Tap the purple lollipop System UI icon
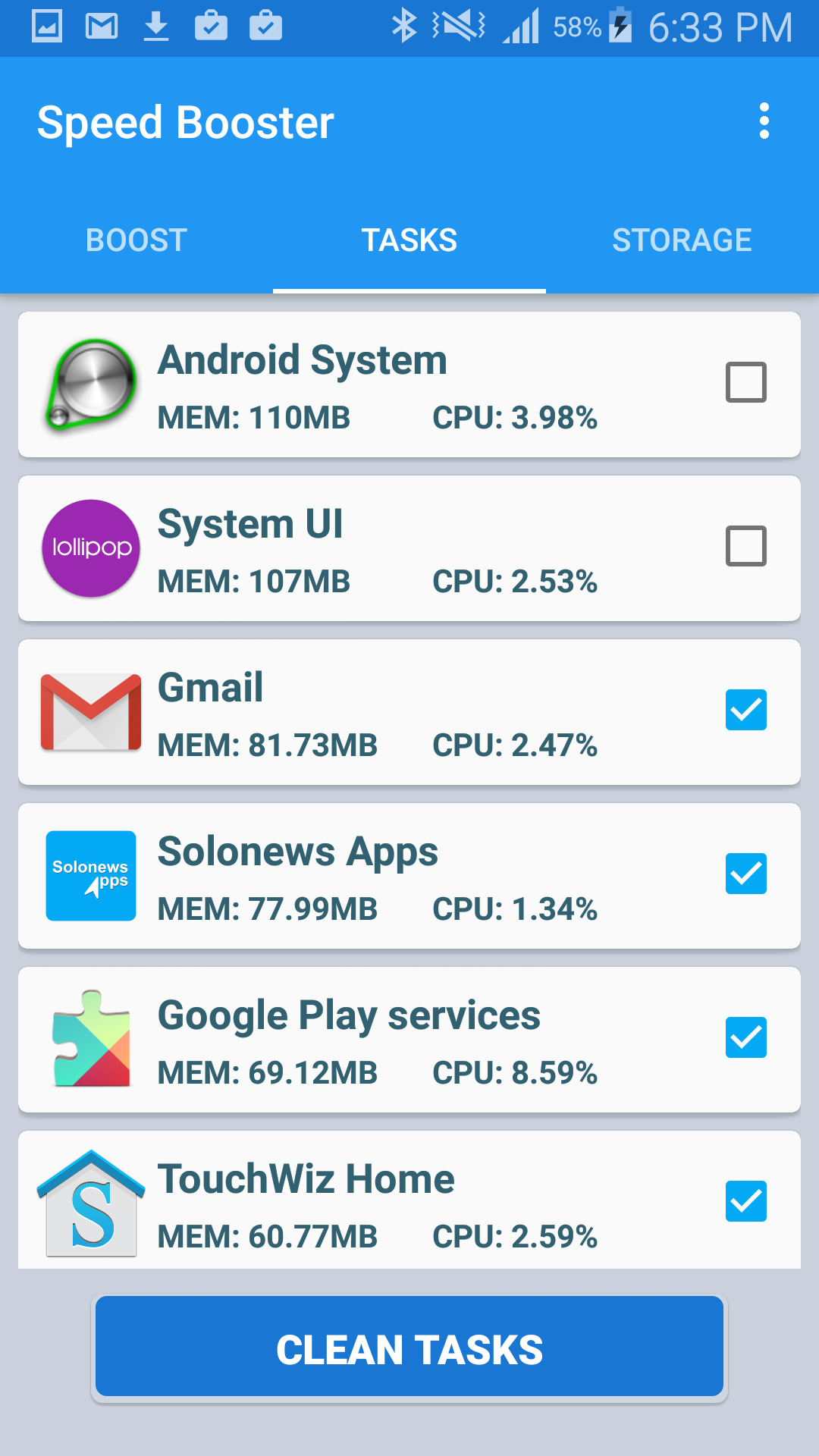Screen dimensions: 819x1456 [x=90, y=548]
